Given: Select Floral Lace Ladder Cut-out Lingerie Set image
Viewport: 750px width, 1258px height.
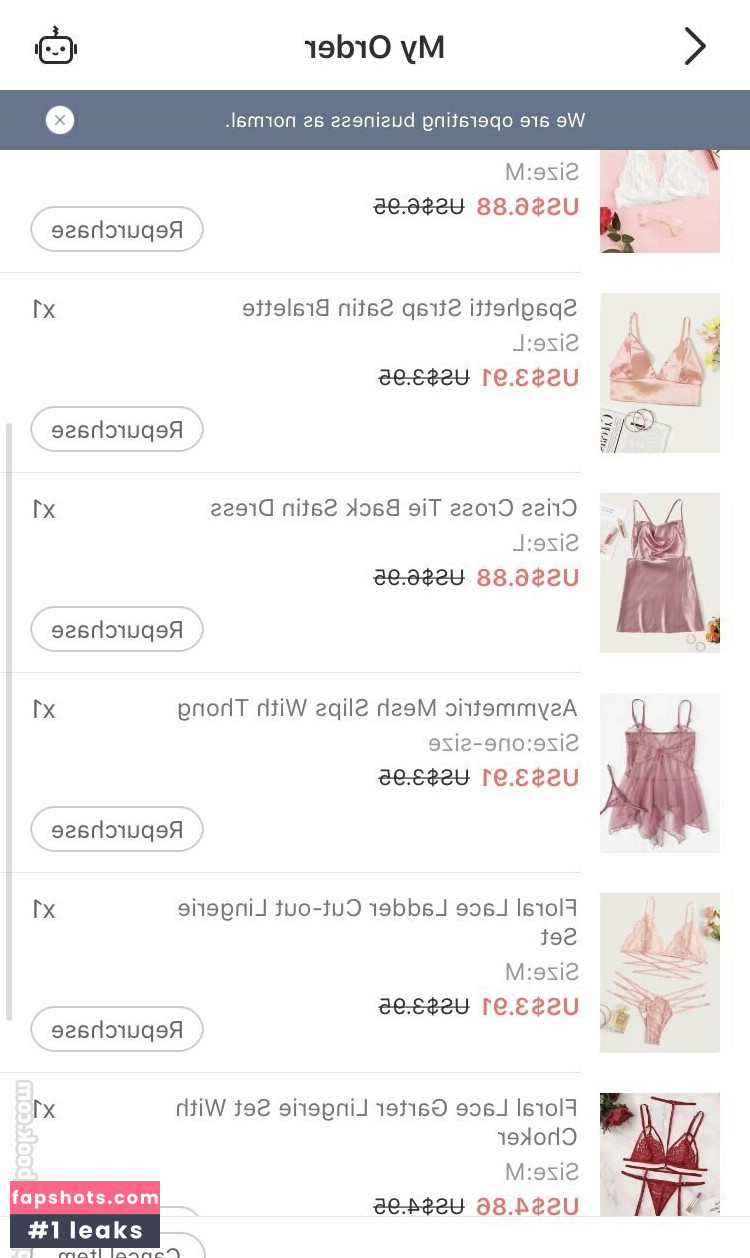Looking at the screenshot, I should click(659, 973).
